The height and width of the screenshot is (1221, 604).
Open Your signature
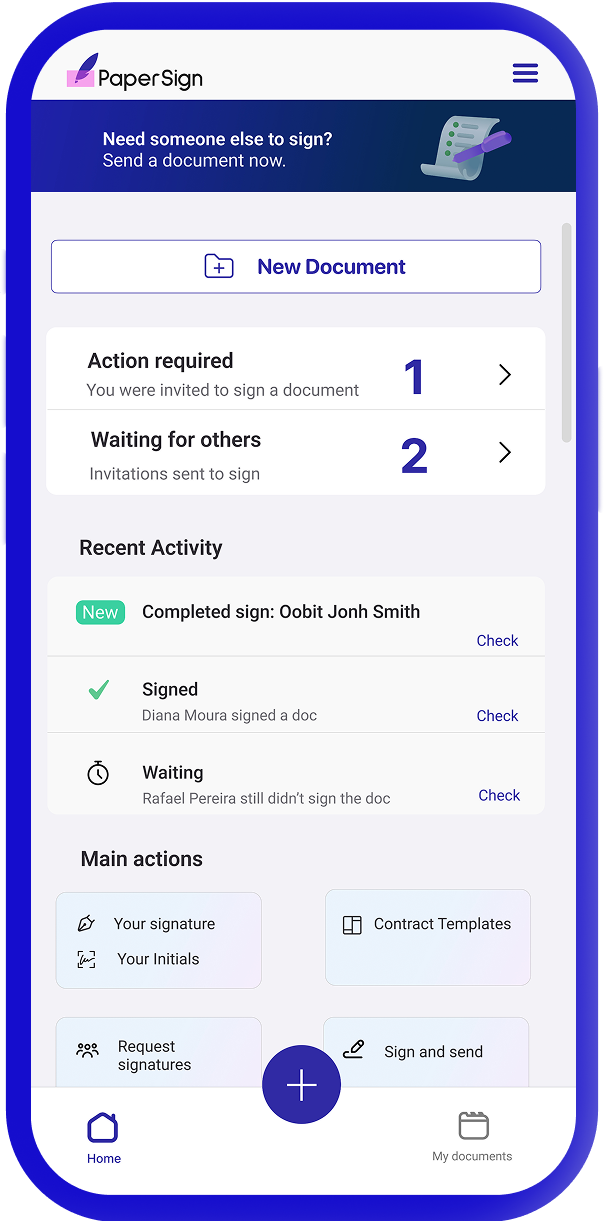164,924
